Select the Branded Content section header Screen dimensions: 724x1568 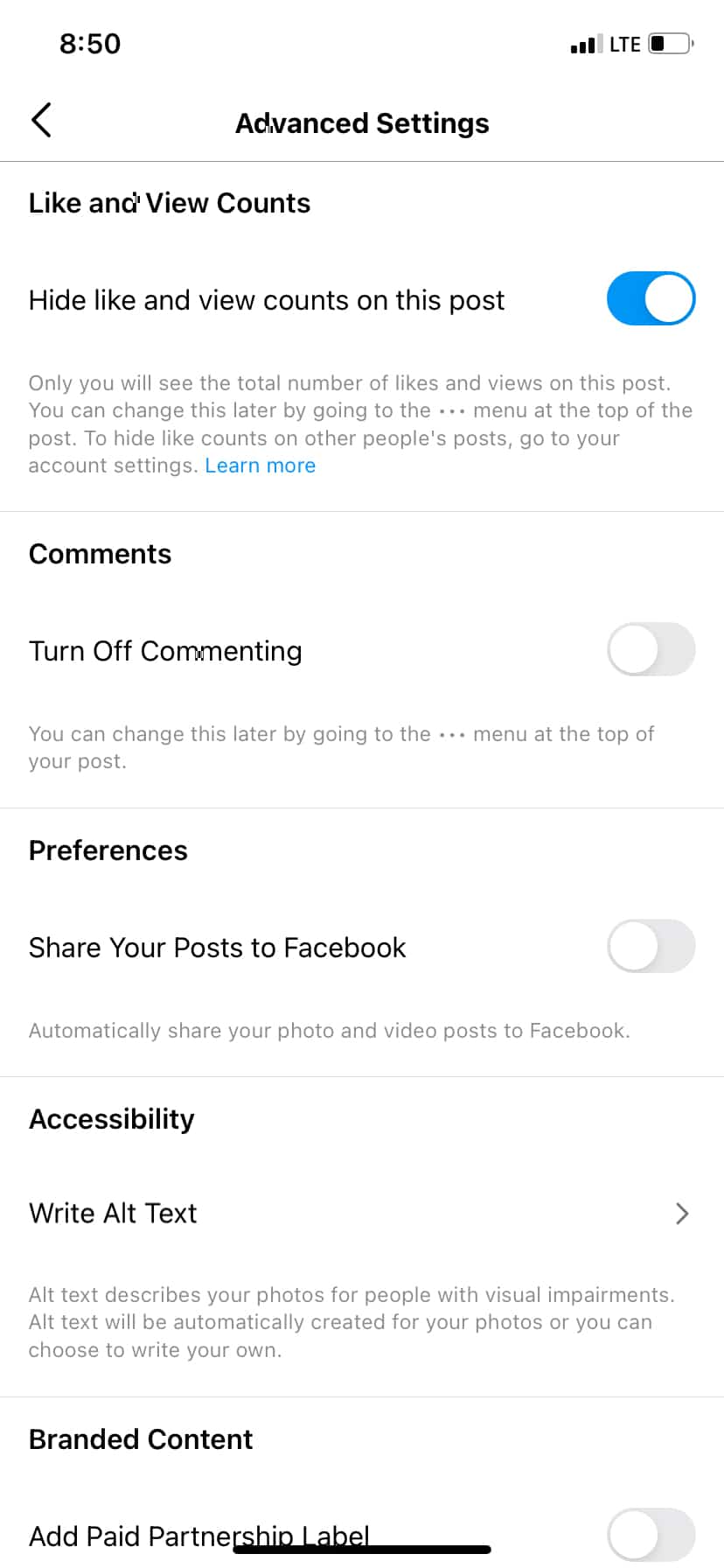click(x=141, y=1439)
